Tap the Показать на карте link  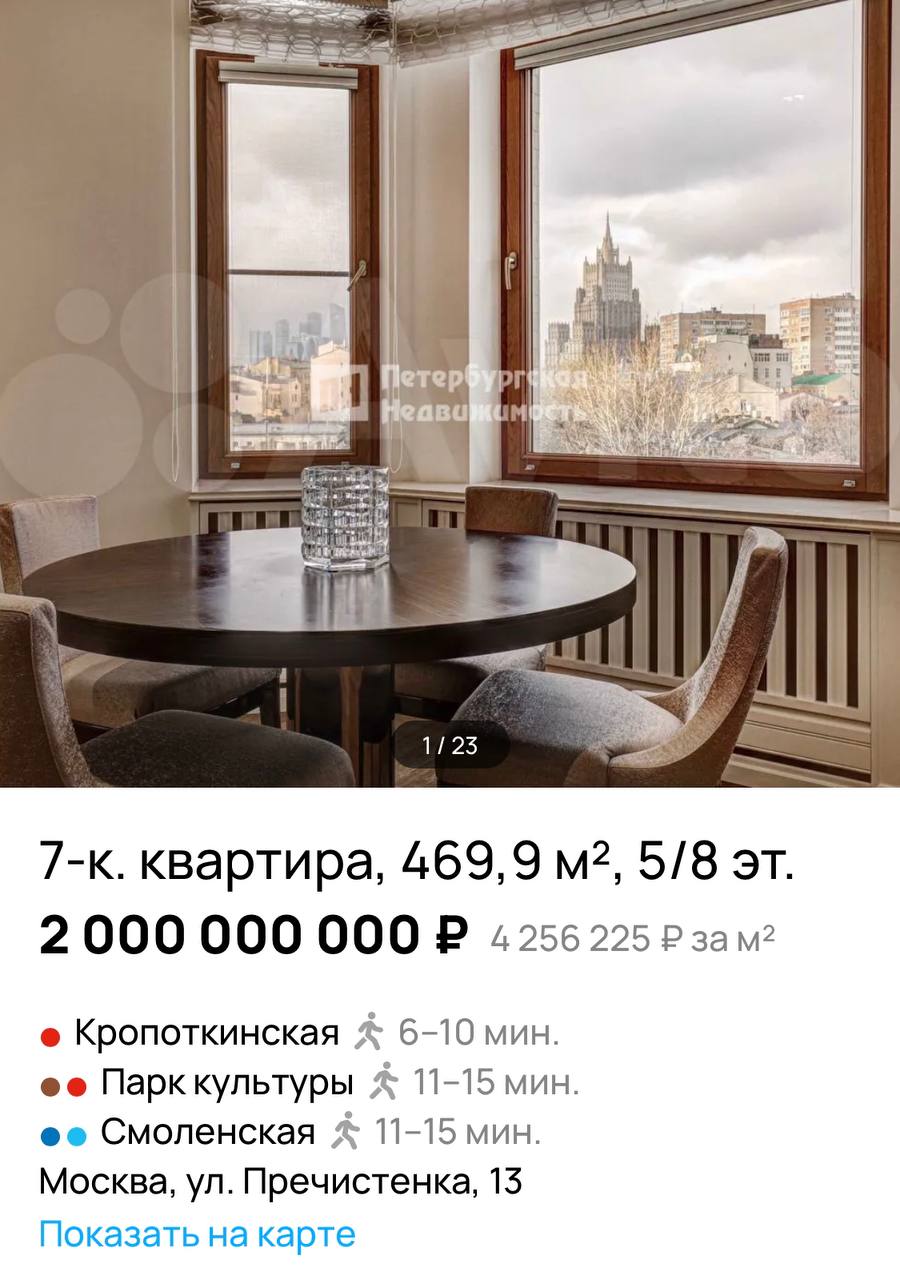(197, 1234)
